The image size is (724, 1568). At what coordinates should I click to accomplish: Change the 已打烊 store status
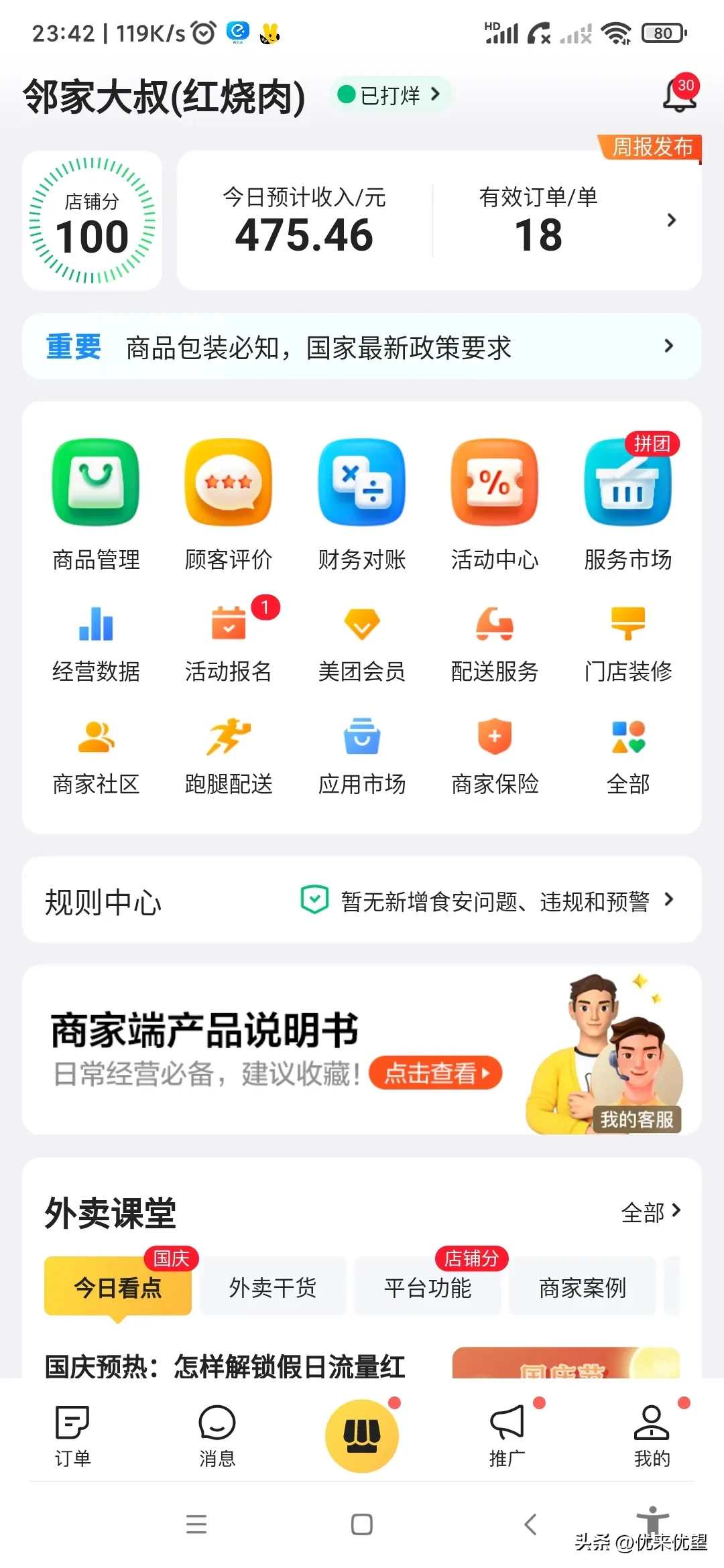click(x=390, y=95)
